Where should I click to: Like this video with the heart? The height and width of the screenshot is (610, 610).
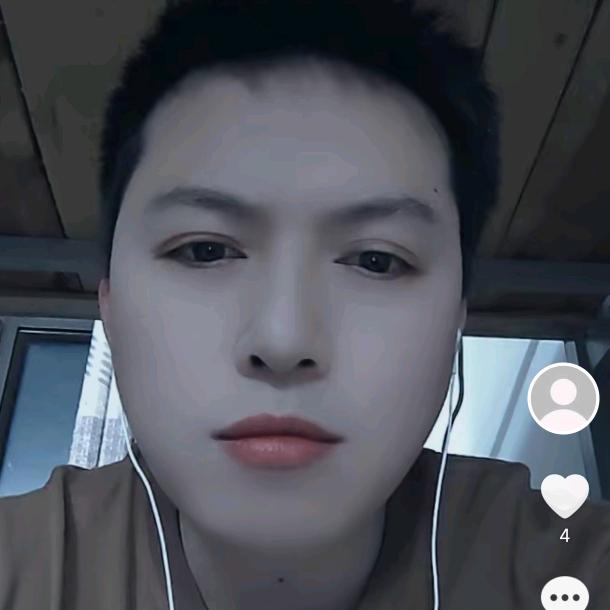tap(565, 494)
